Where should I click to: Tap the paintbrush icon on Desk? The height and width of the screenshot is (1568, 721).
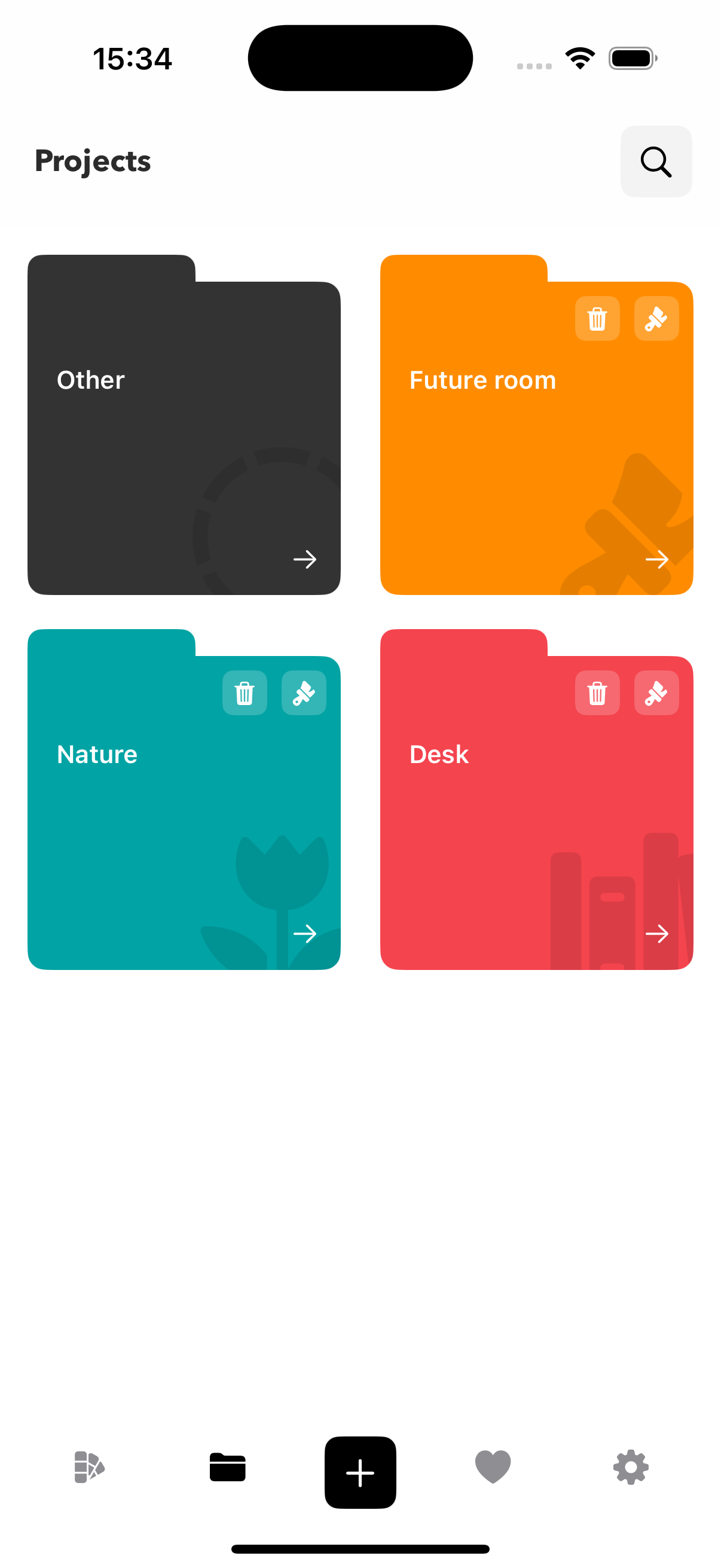click(656, 693)
